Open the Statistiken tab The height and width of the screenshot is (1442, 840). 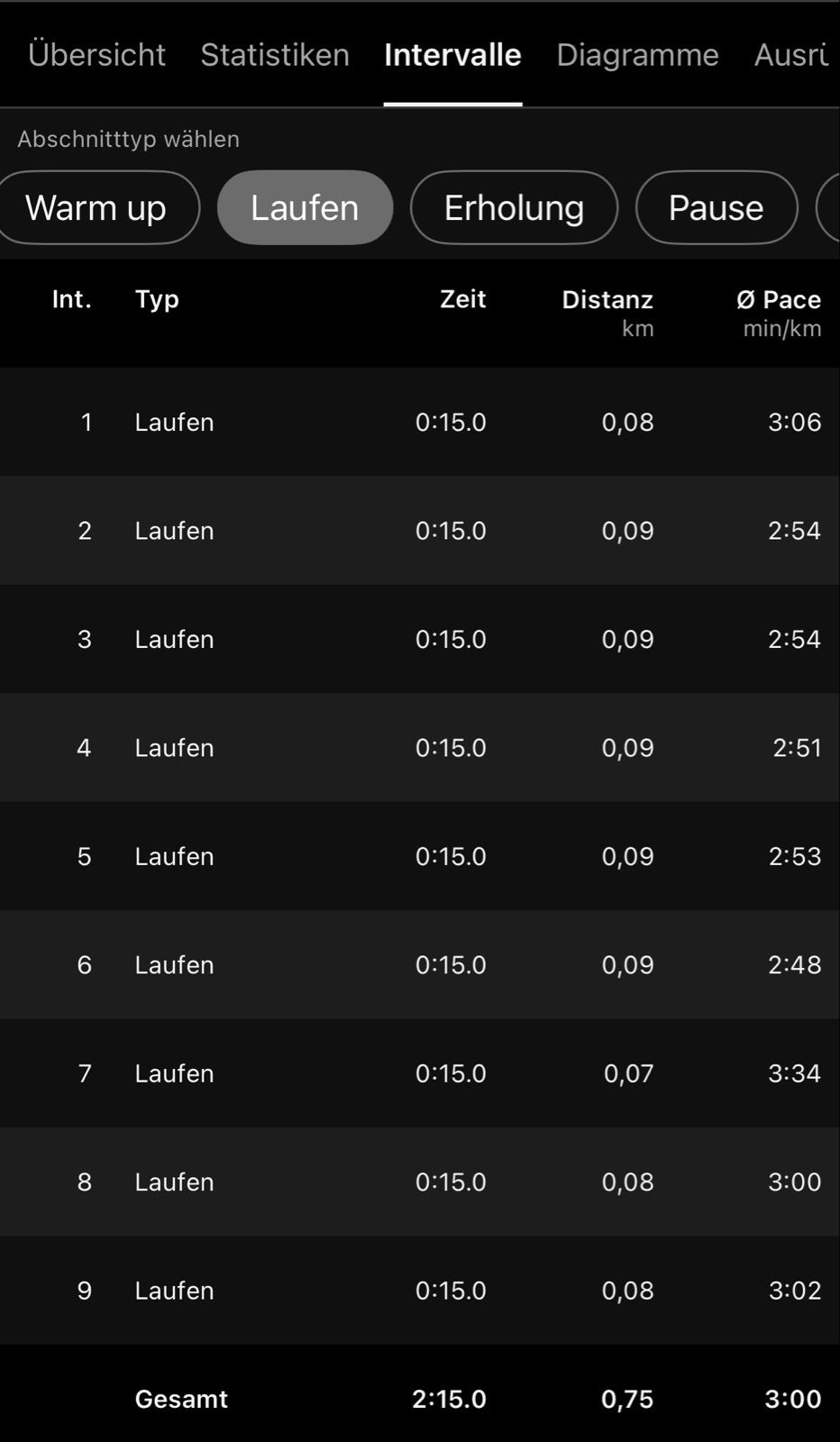tap(275, 55)
